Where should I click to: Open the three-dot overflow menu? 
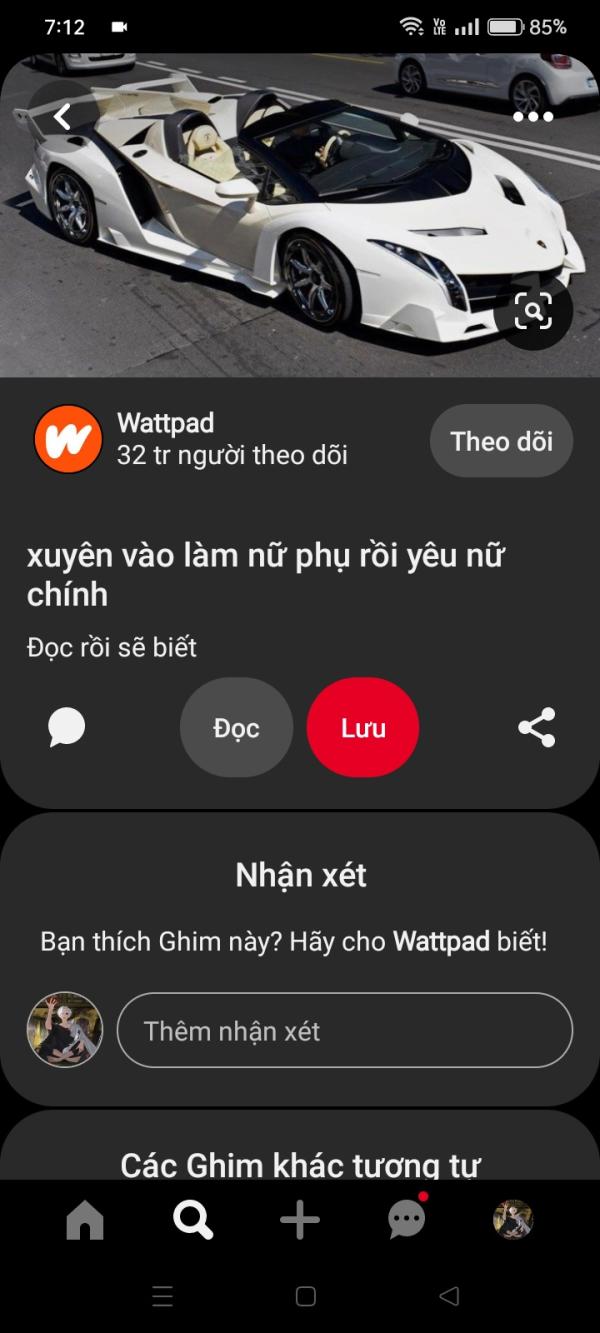coord(533,117)
